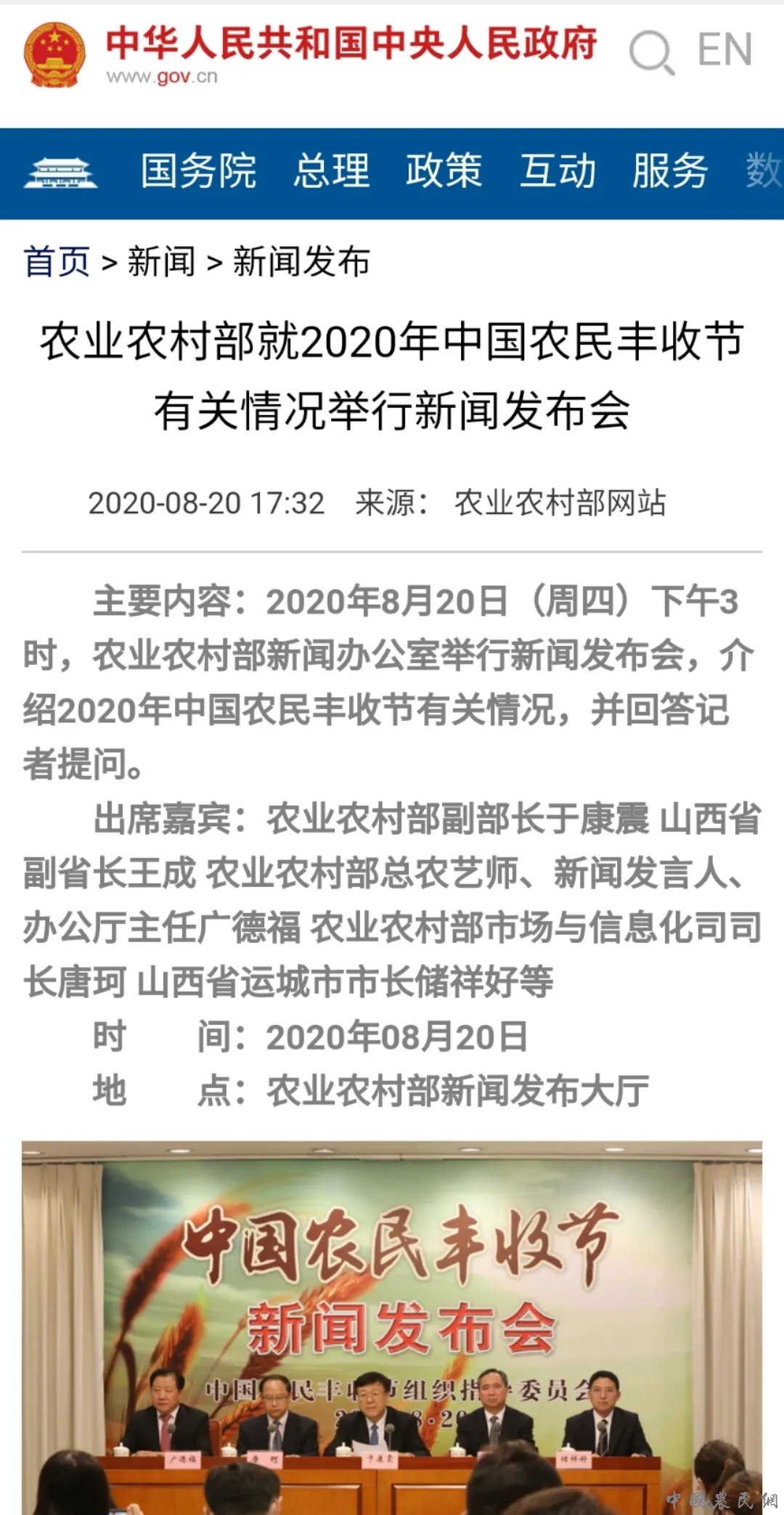The image size is (784, 1515).
Task: Open 新闻发布 in the breadcrumb
Action: (301, 262)
